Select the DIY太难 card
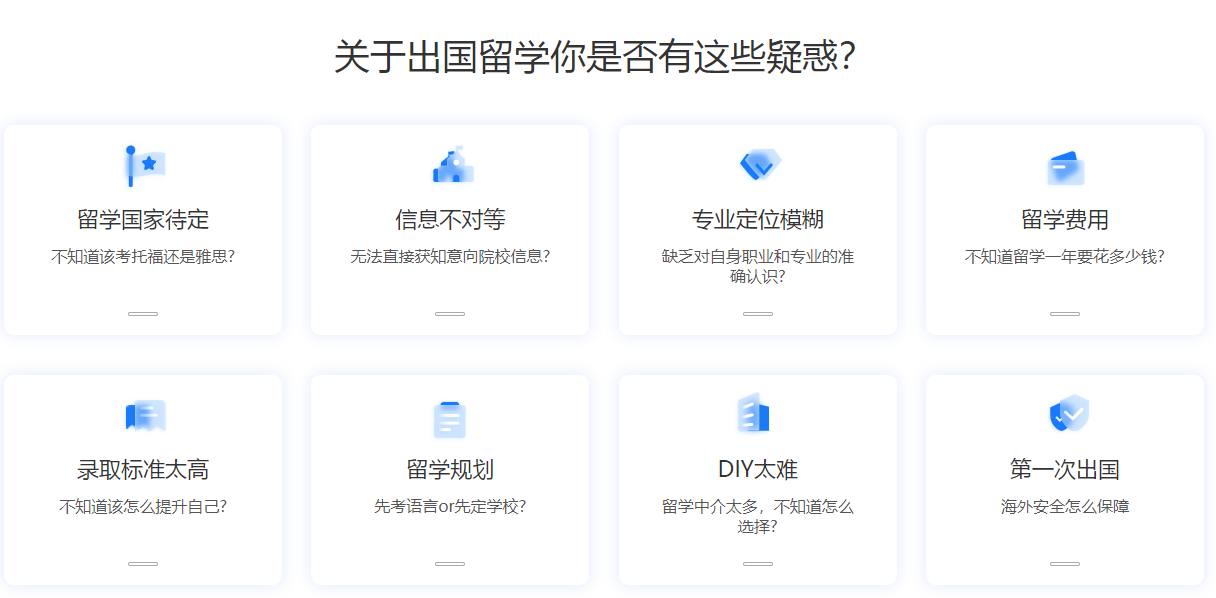Image resolution: width=1216 pixels, height=598 pixels. pos(758,479)
